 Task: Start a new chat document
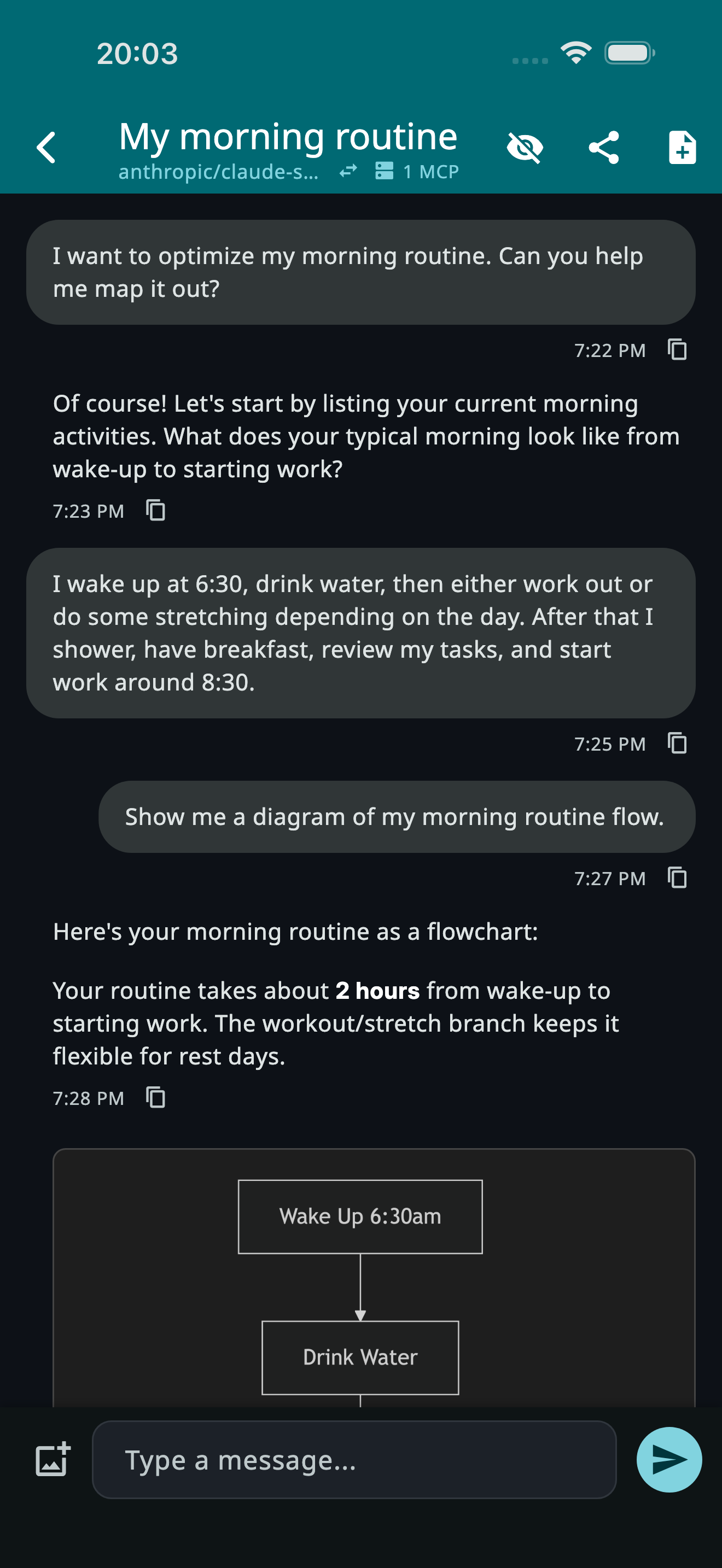click(x=682, y=147)
